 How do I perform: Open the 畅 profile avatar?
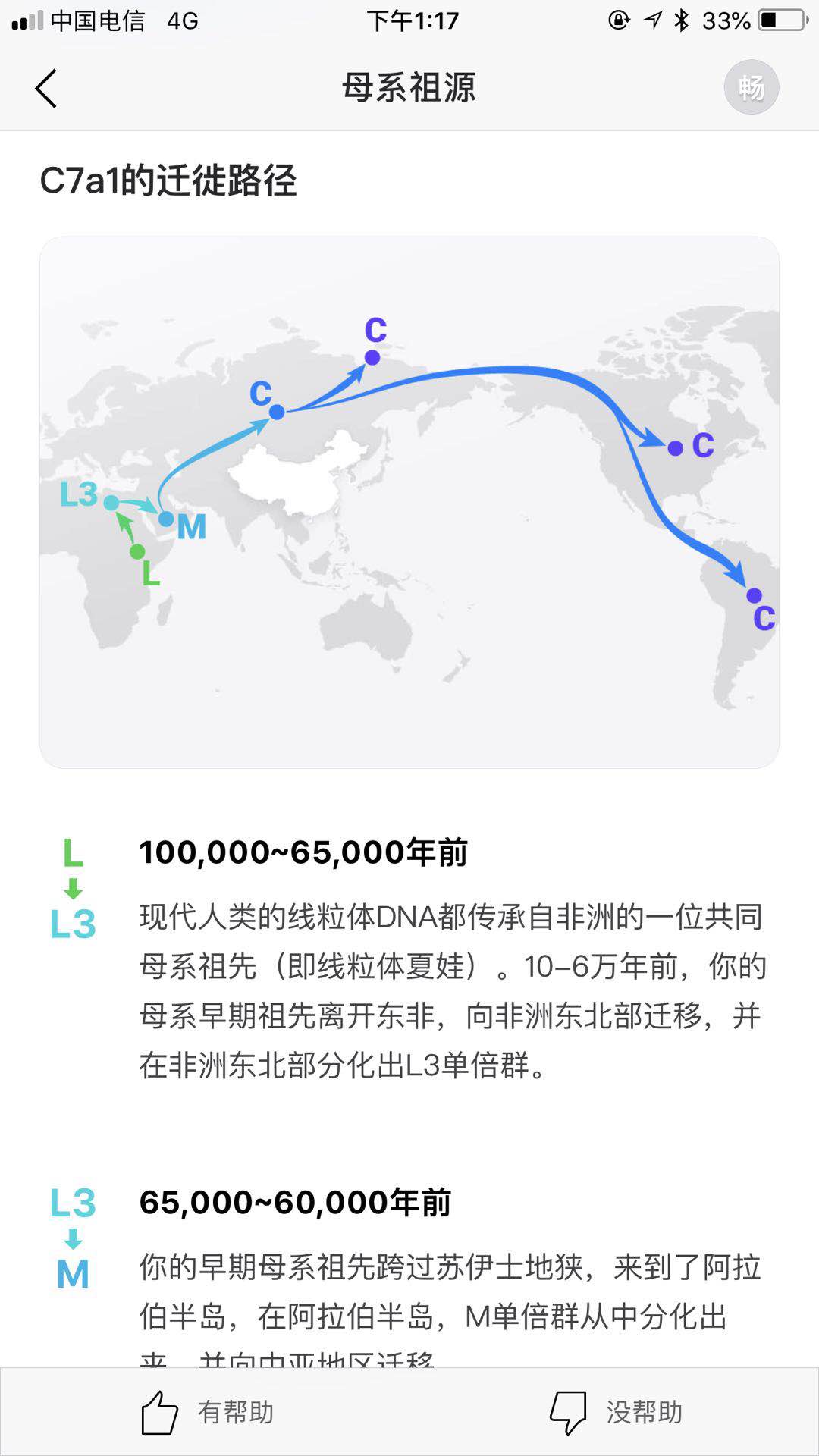click(x=751, y=88)
